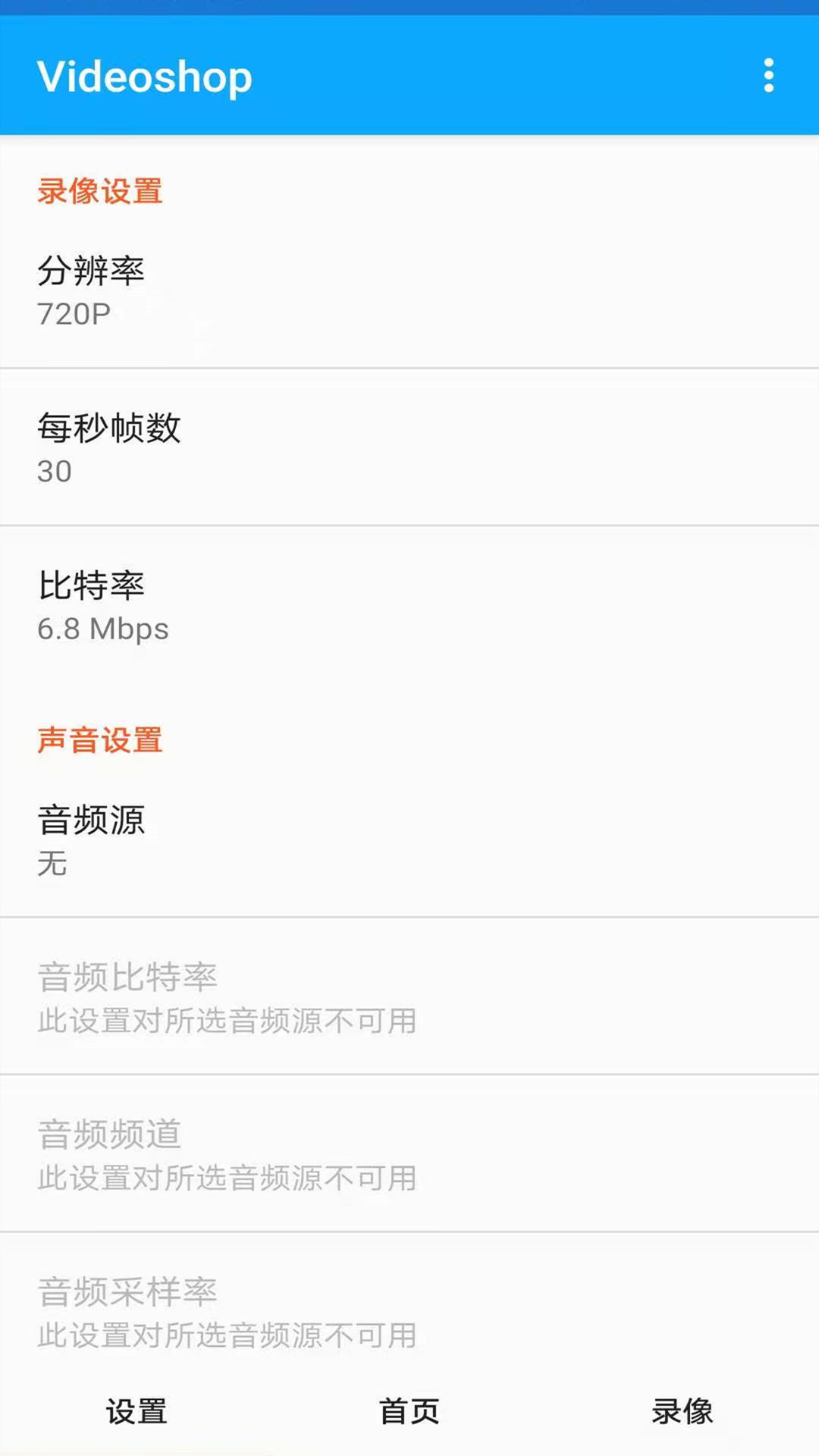Switch to the 录像 recording tab
819x1456 pixels.
(x=682, y=1411)
